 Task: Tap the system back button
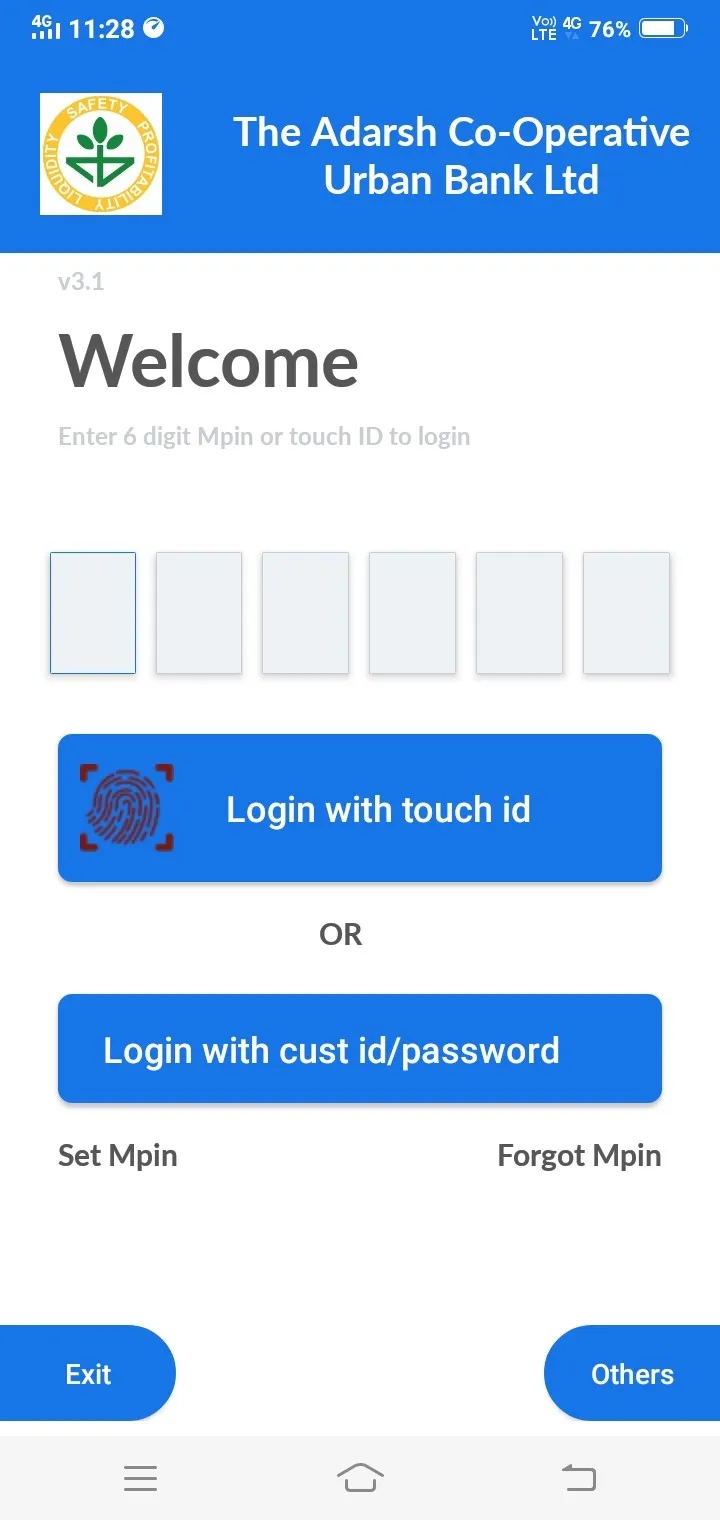pyautogui.click(x=578, y=1477)
